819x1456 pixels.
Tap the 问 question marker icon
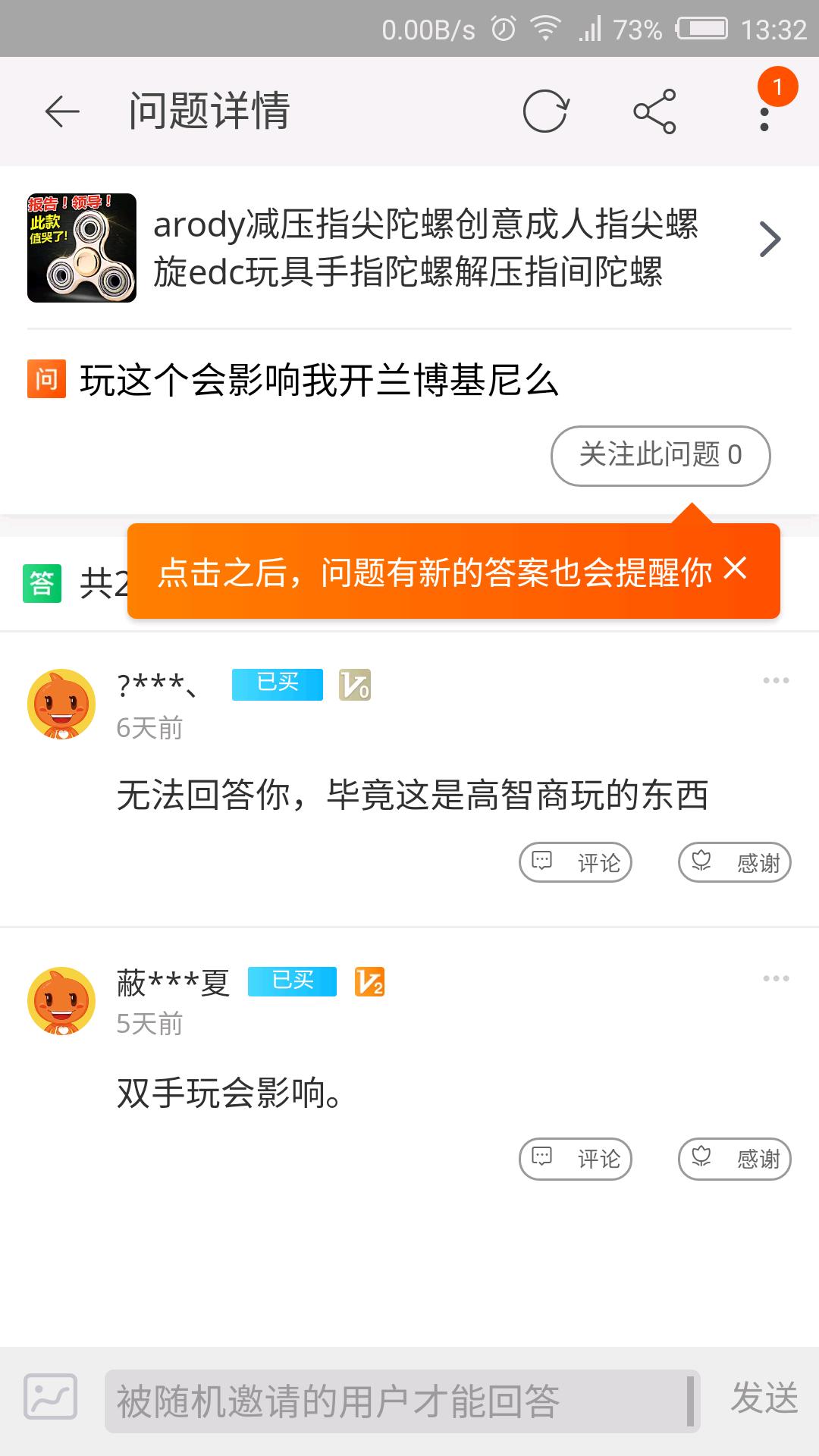[x=45, y=379]
